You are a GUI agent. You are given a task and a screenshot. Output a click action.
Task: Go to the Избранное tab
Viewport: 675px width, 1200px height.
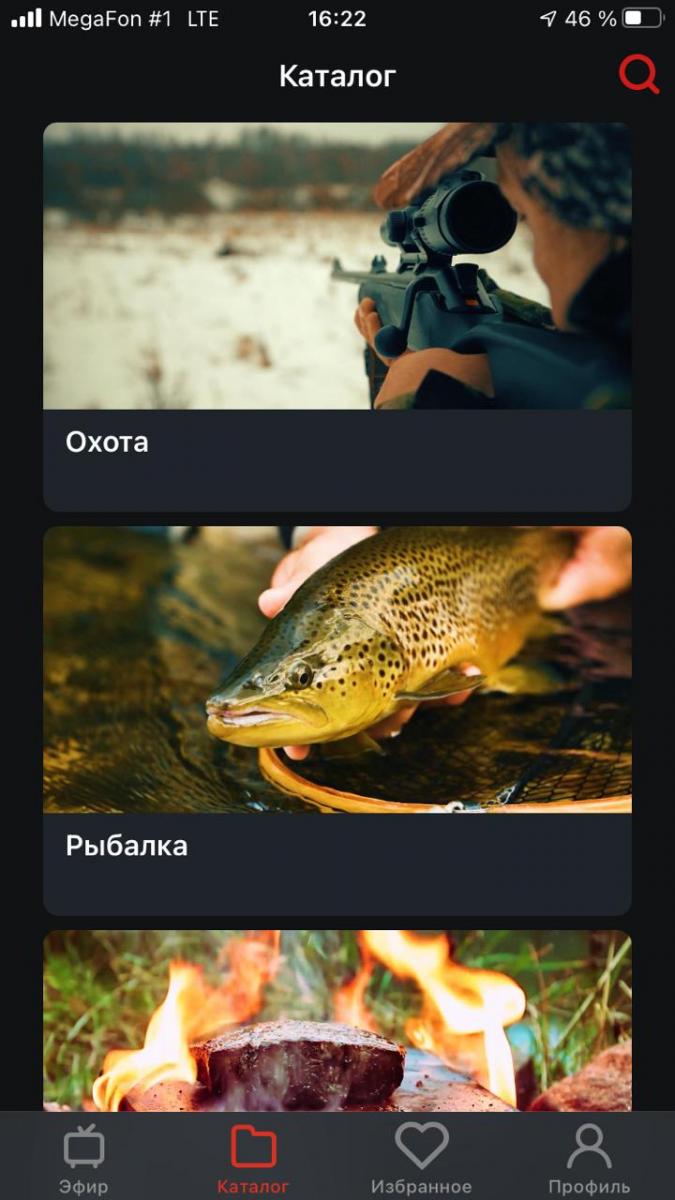click(421, 1160)
